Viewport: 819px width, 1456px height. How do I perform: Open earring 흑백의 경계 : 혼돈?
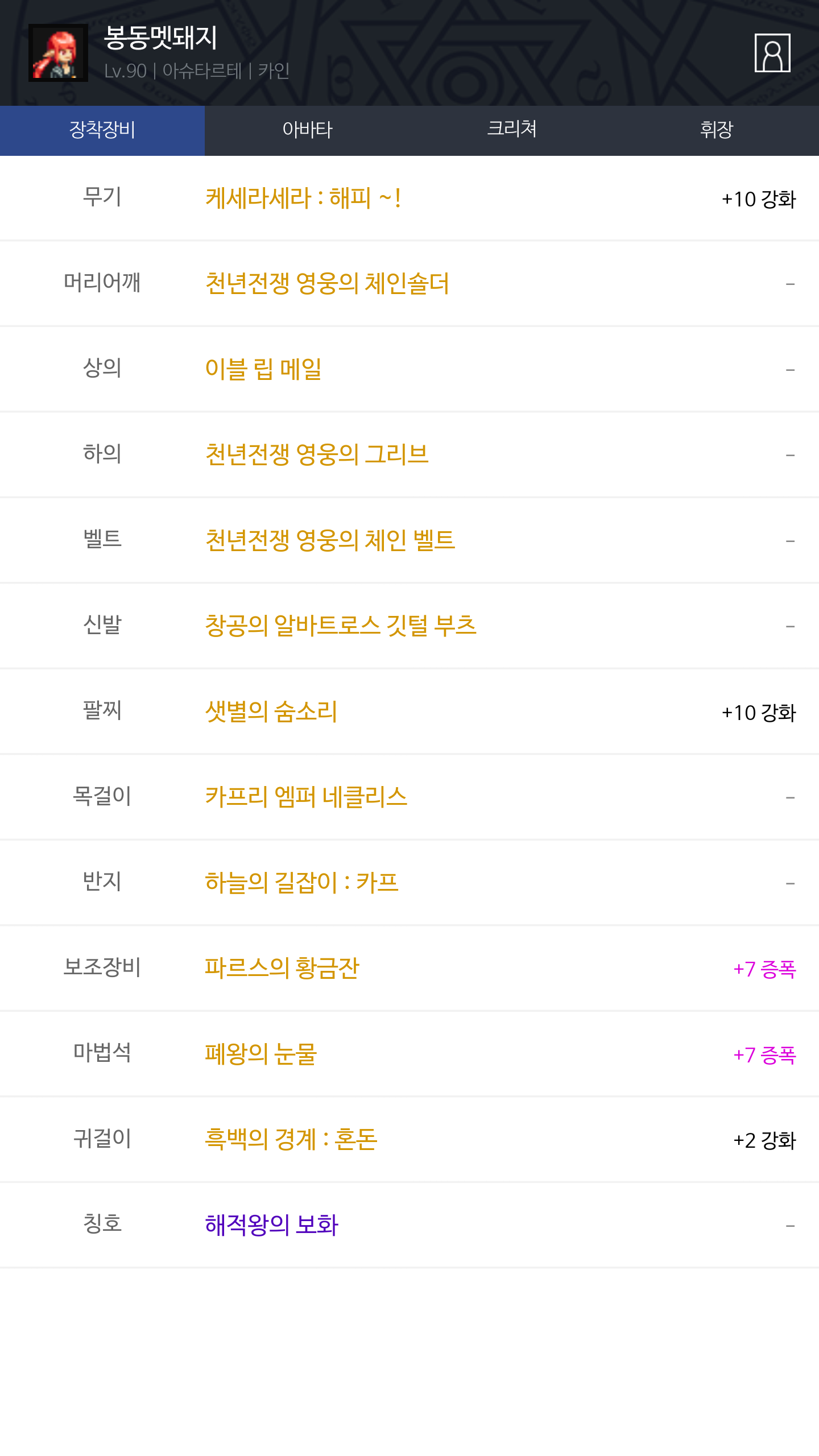pos(291,1139)
